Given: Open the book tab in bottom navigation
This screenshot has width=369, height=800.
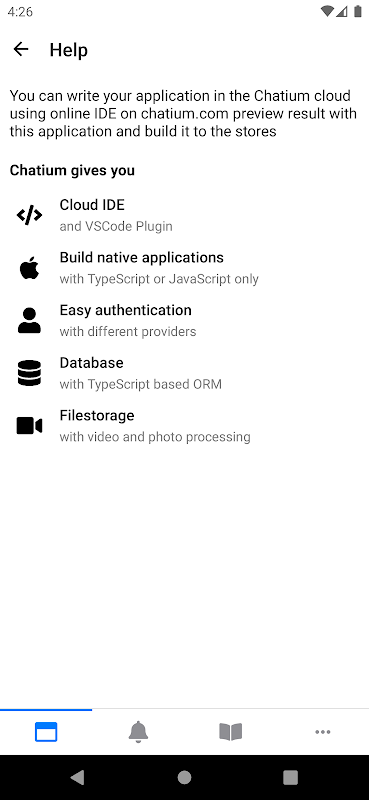Looking at the screenshot, I should pyautogui.click(x=231, y=732).
